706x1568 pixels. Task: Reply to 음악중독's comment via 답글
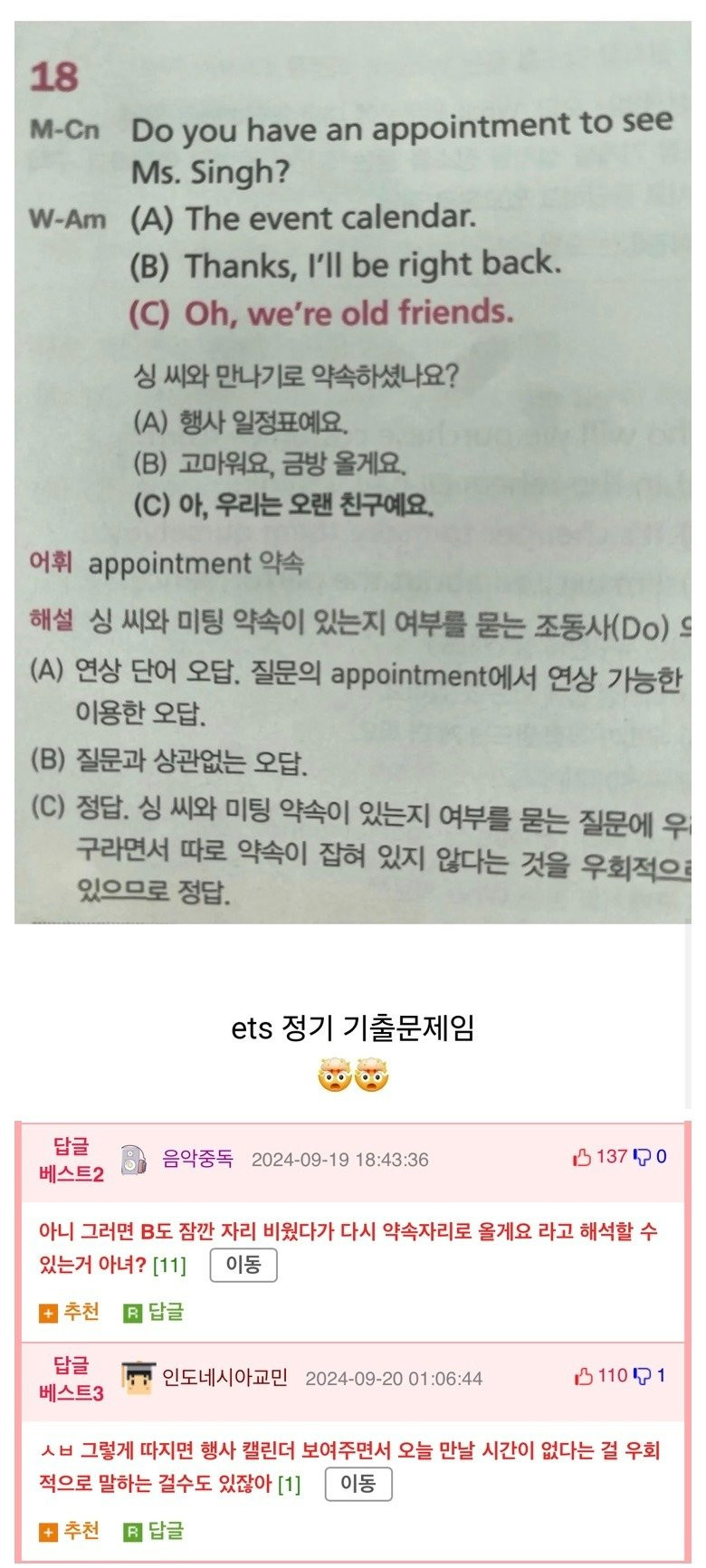[x=154, y=1312]
